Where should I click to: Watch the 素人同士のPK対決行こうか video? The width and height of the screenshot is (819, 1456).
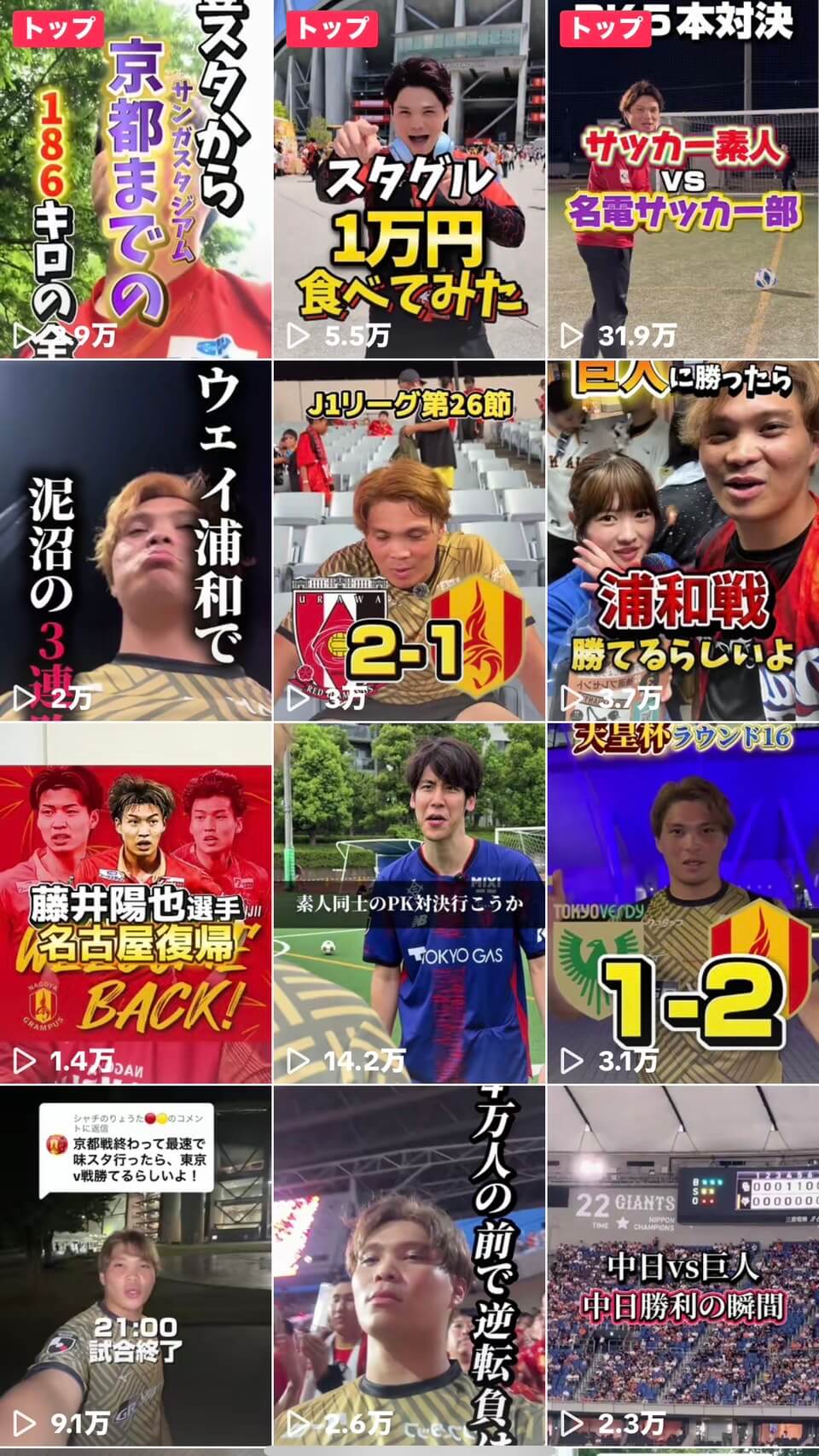(x=409, y=903)
